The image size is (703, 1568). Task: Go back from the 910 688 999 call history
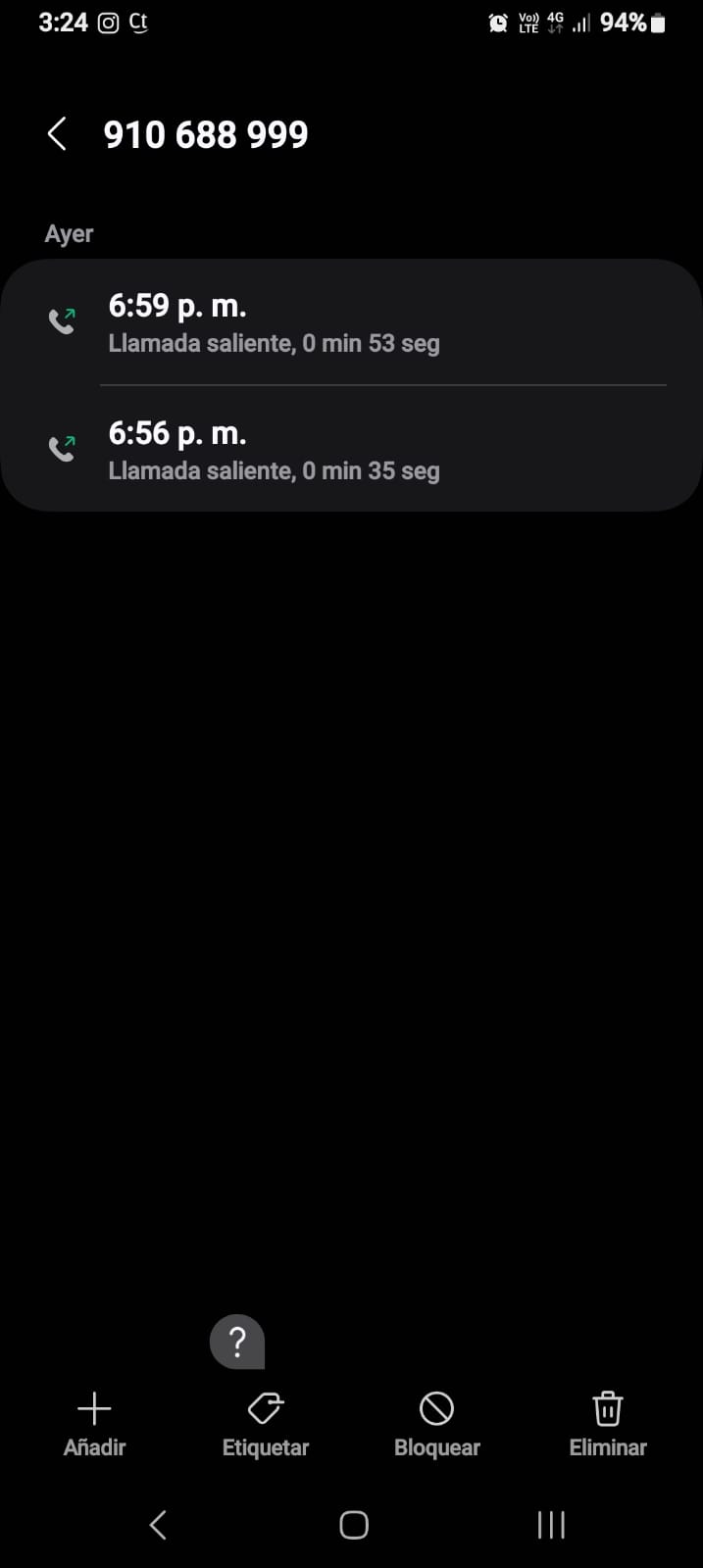[x=57, y=134]
